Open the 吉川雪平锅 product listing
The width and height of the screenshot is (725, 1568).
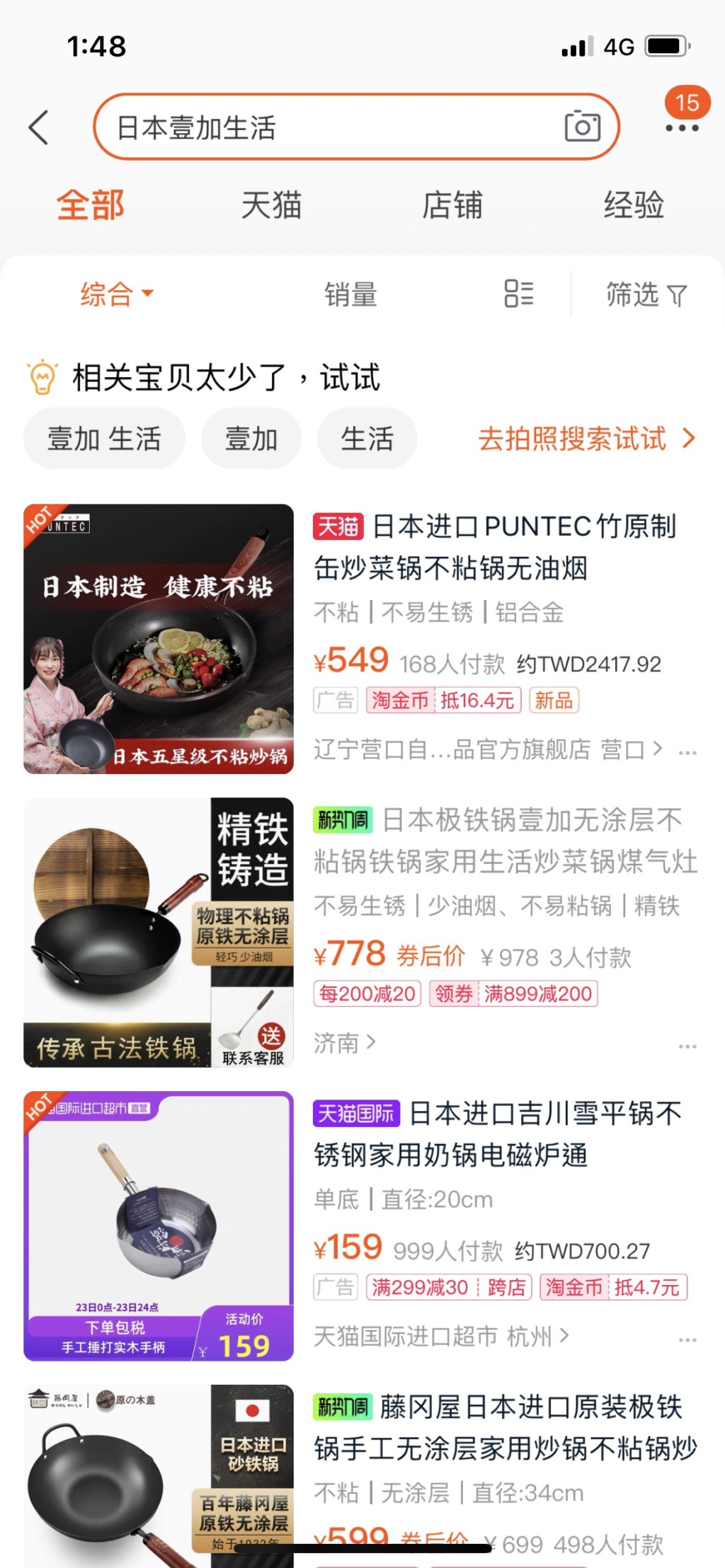496,1134
